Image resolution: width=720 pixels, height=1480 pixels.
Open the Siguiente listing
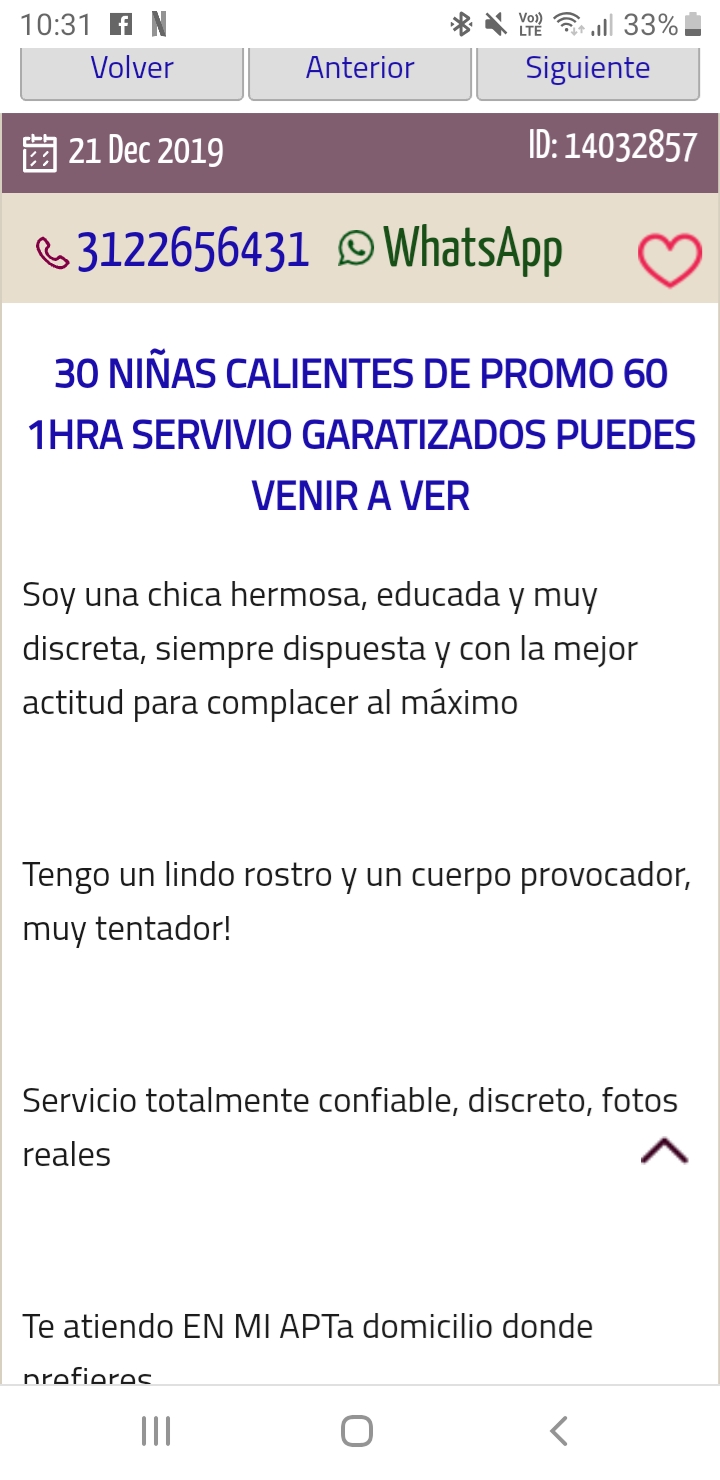[588, 70]
